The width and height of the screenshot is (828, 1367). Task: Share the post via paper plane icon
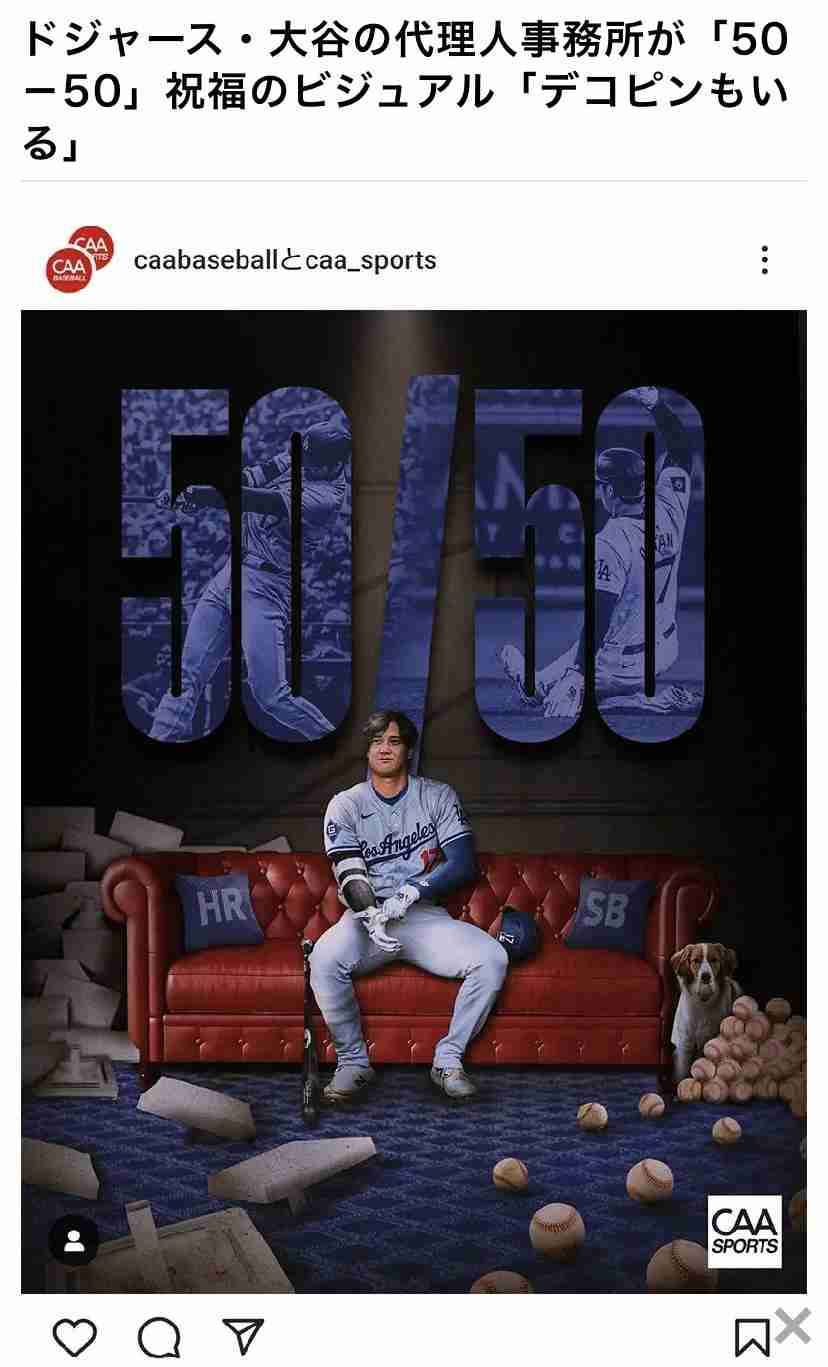242,1336
